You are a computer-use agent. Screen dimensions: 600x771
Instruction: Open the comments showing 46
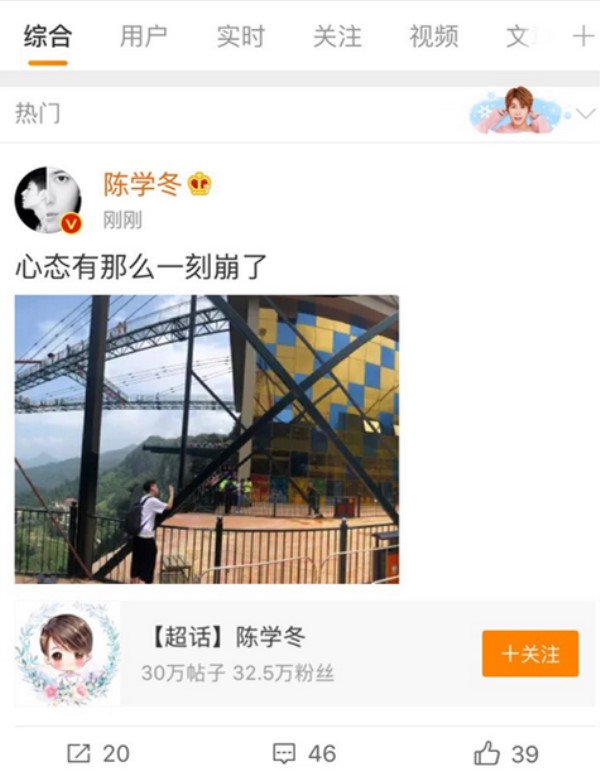pos(304,752)
